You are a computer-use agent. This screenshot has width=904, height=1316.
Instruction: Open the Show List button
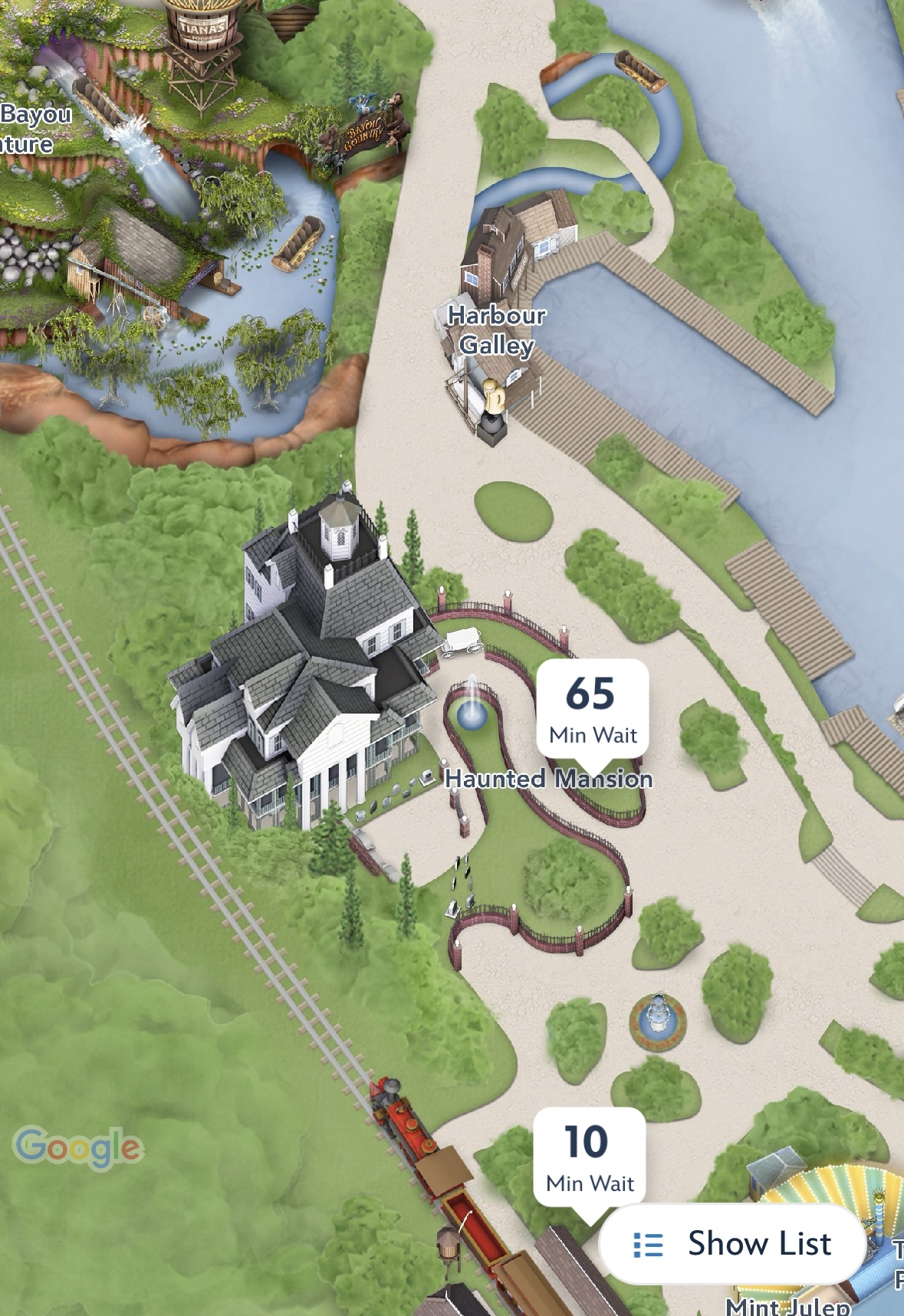point(732,1243)
